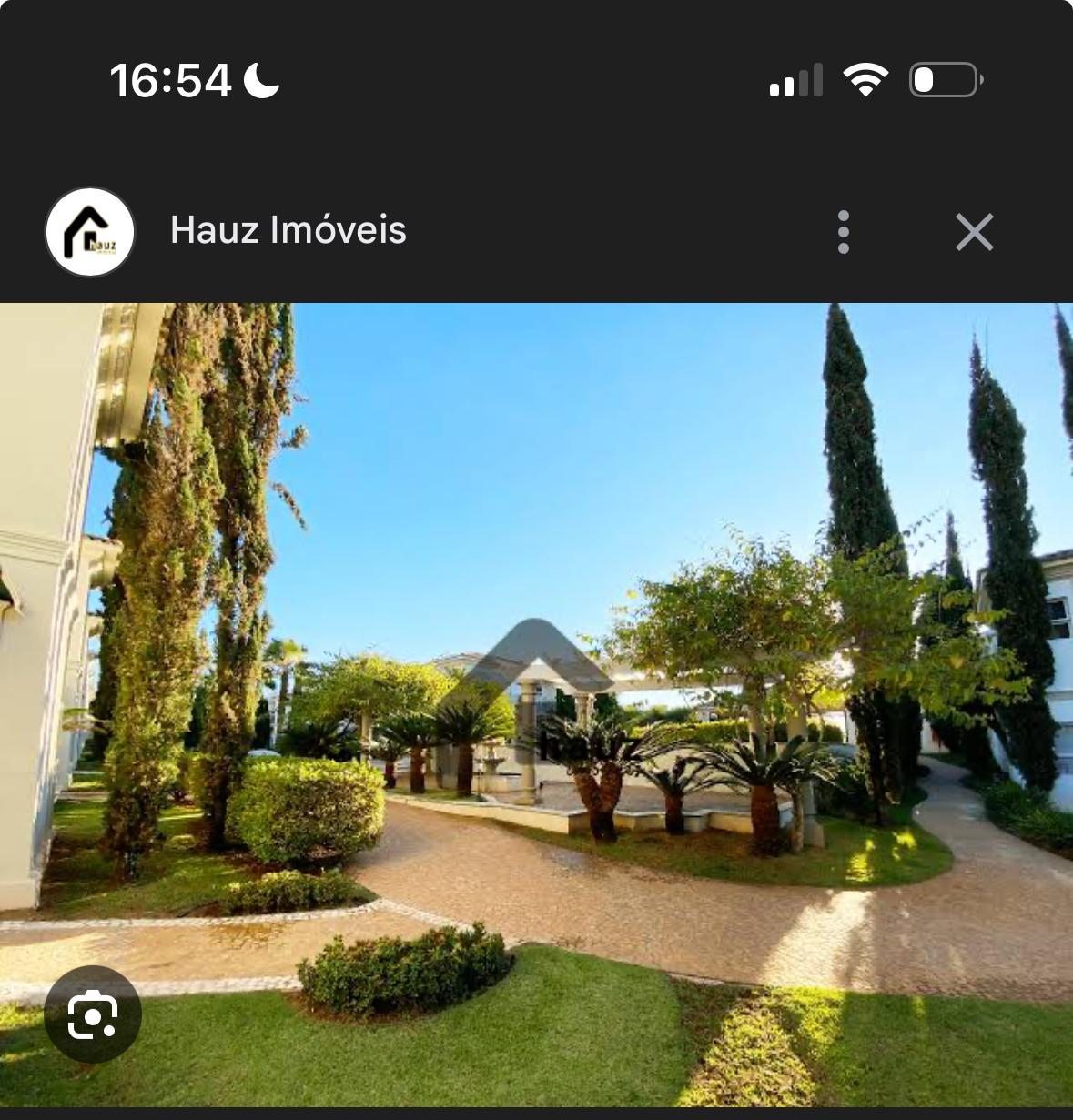Screen dimensions: 1073x1120
Task: Close the image viewer
Action: point(974,232)
